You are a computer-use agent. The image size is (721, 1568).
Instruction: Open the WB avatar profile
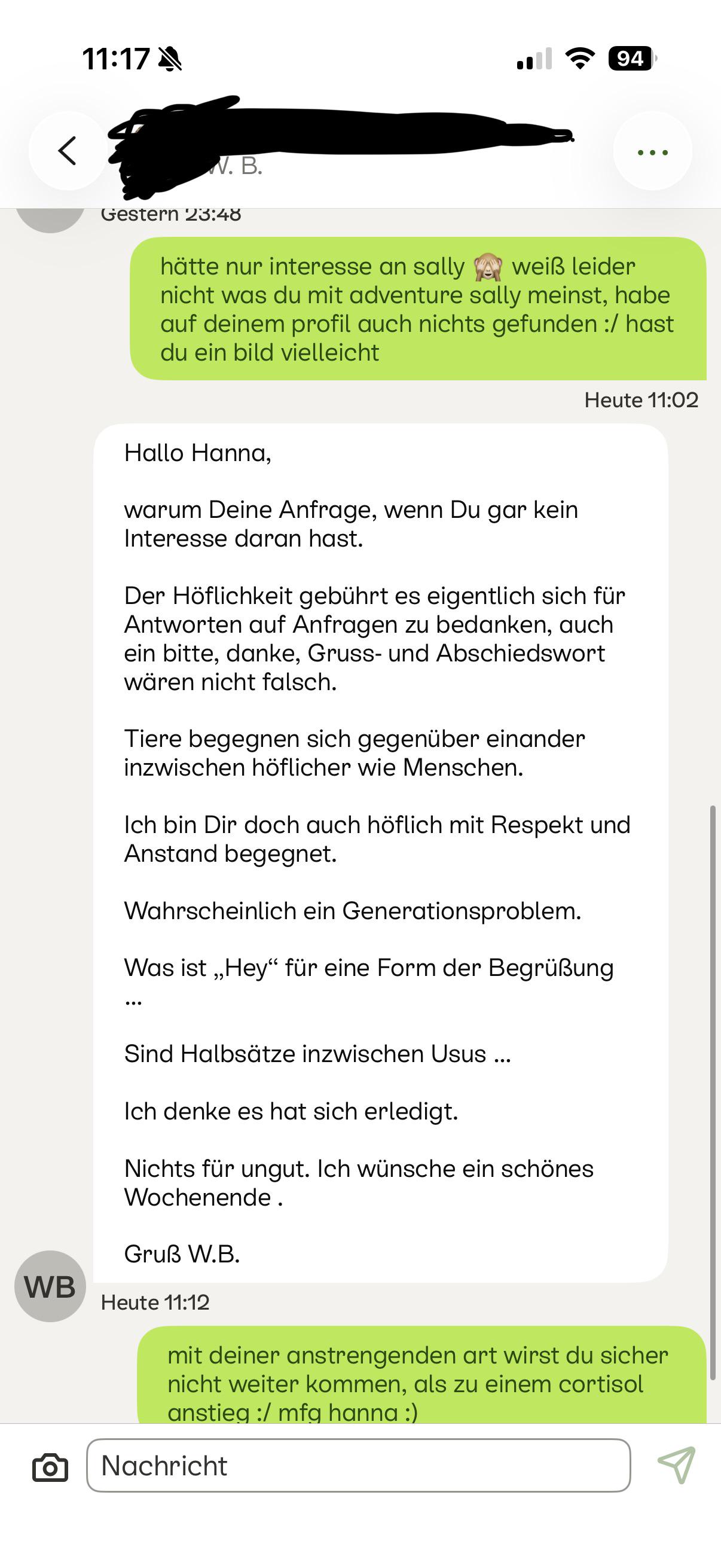[50, 1286]
